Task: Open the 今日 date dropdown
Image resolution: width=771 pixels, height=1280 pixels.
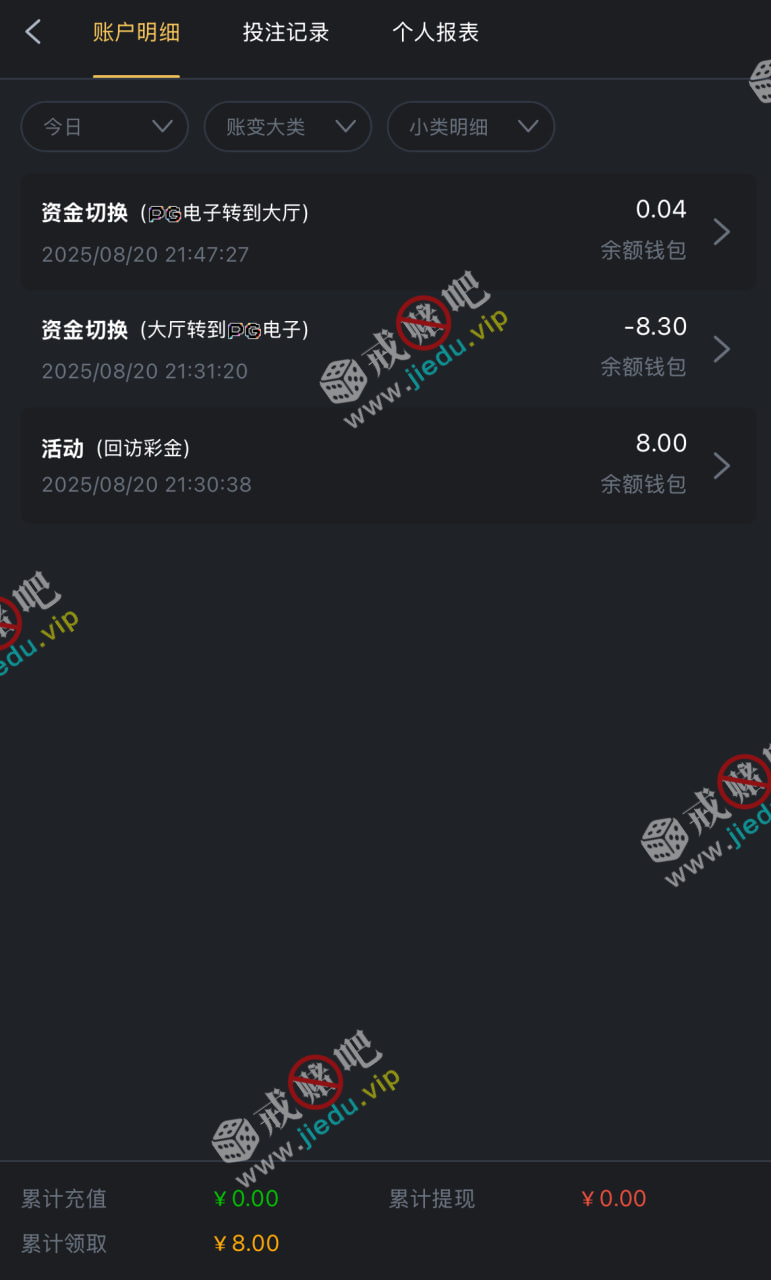Action: click(104, 127)
